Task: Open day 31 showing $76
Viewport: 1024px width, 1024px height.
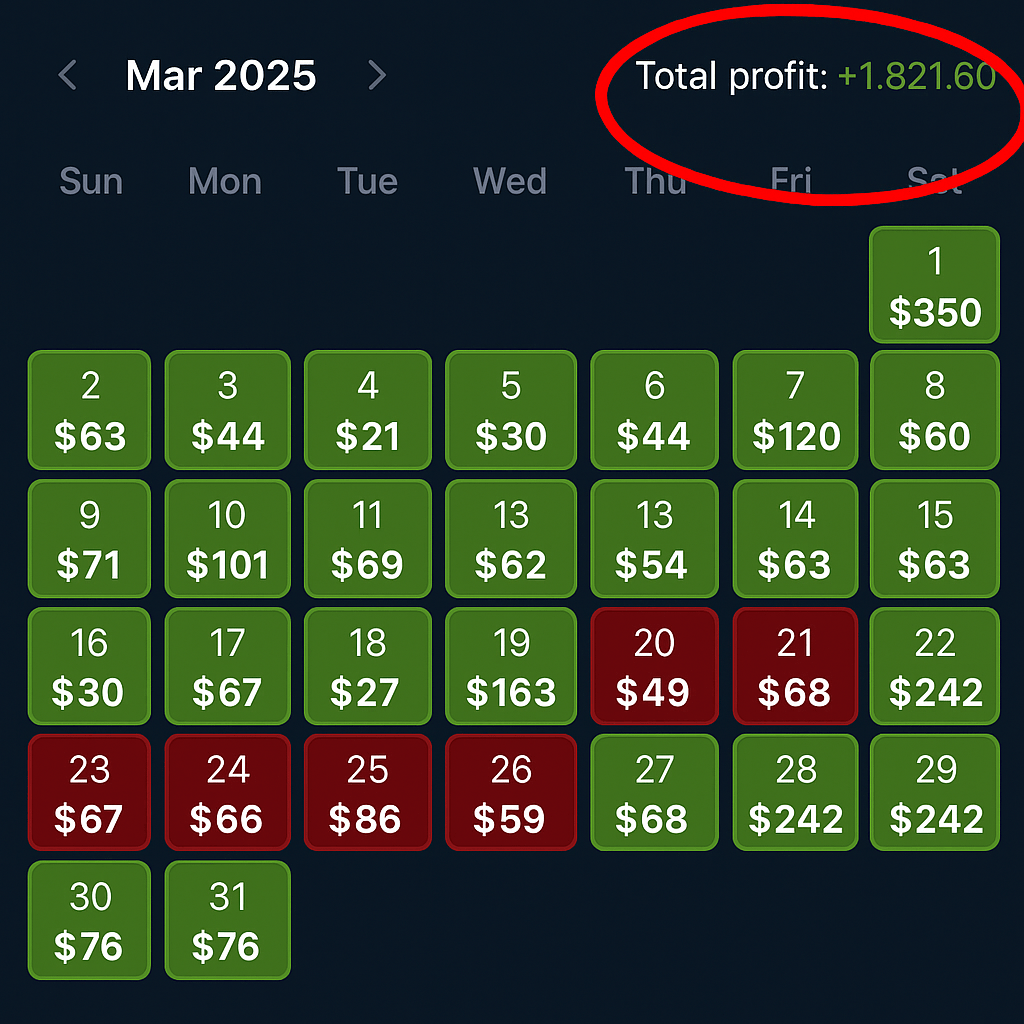Action: click(227, 920)
